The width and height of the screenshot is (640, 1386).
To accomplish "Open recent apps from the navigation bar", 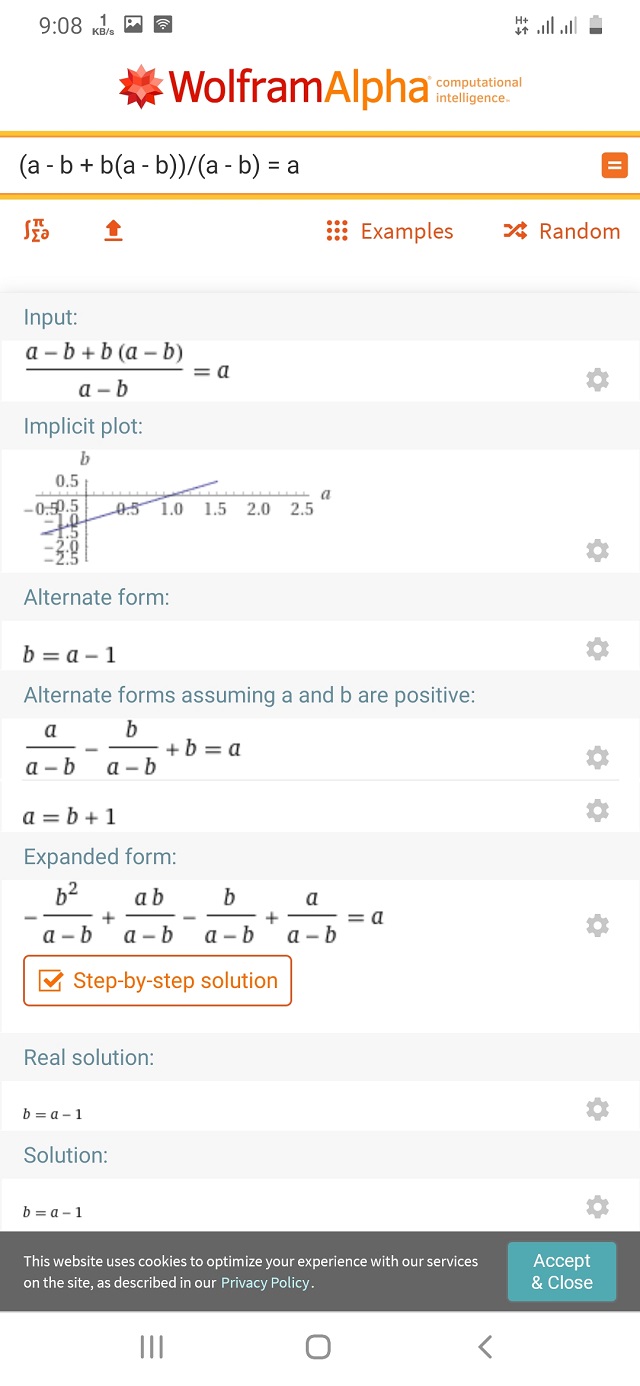I will tap(152, 1347).
